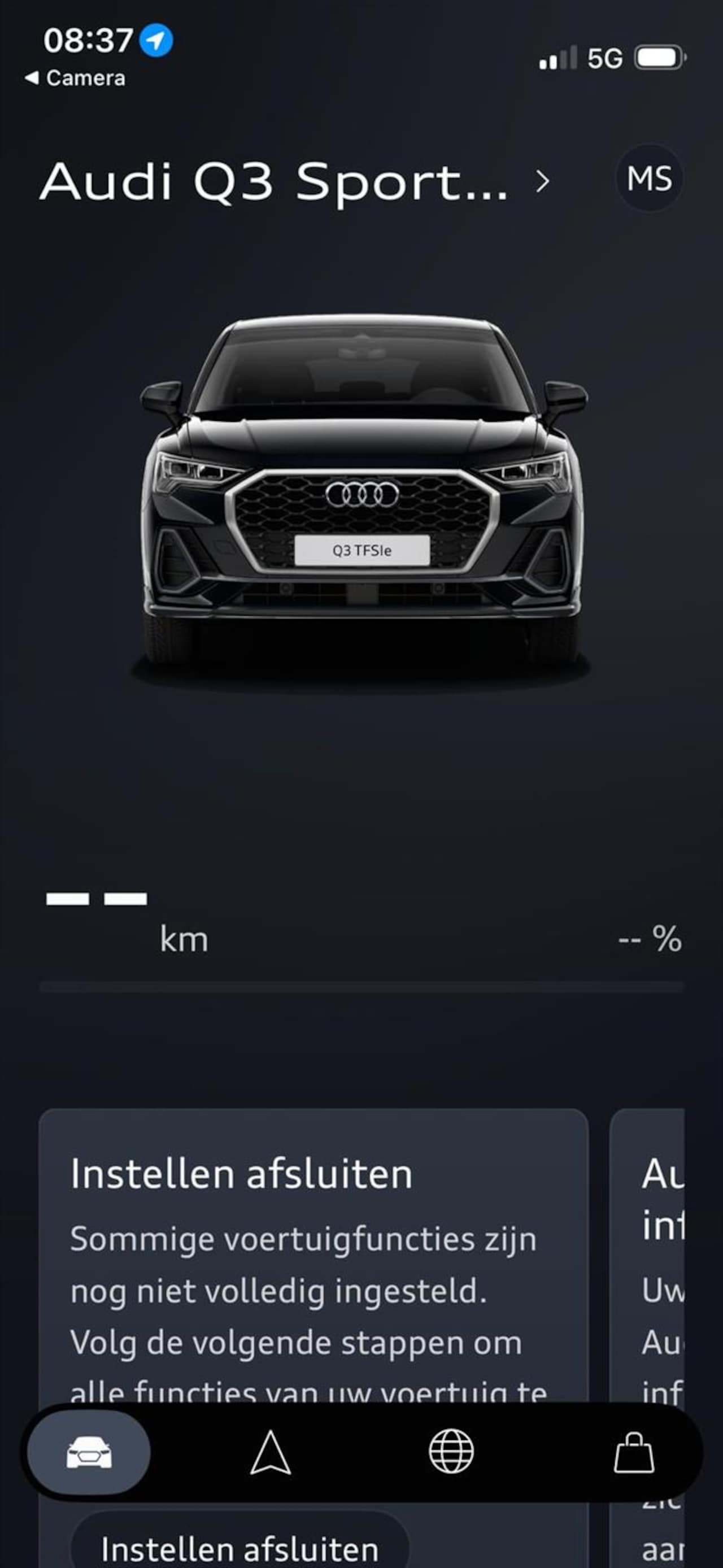Open the MS profile avatar
The image size is (723, 1568).
click(x=649, y=178)
